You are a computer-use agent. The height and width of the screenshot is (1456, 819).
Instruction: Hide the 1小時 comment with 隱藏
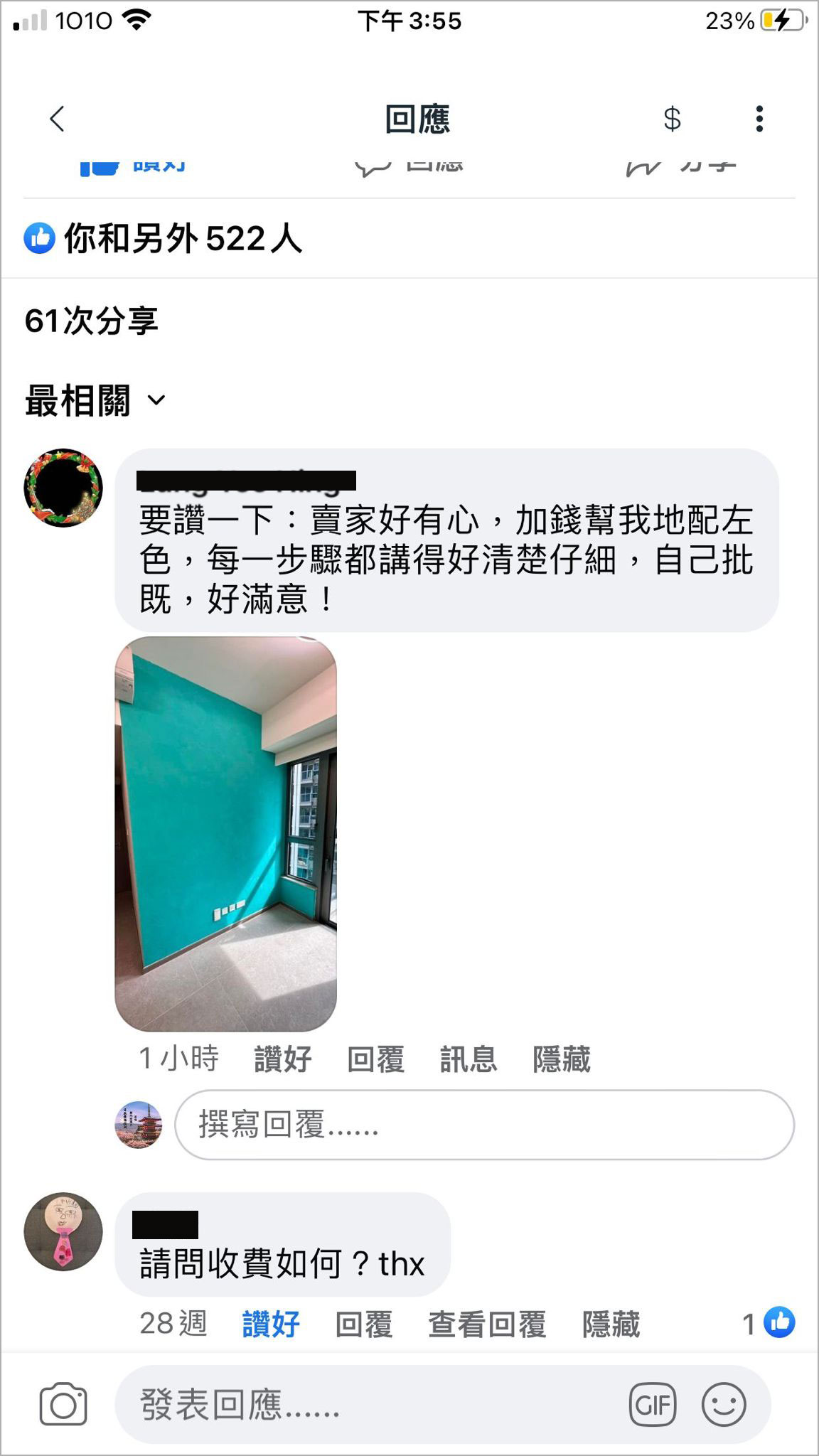click(562, 1059)
